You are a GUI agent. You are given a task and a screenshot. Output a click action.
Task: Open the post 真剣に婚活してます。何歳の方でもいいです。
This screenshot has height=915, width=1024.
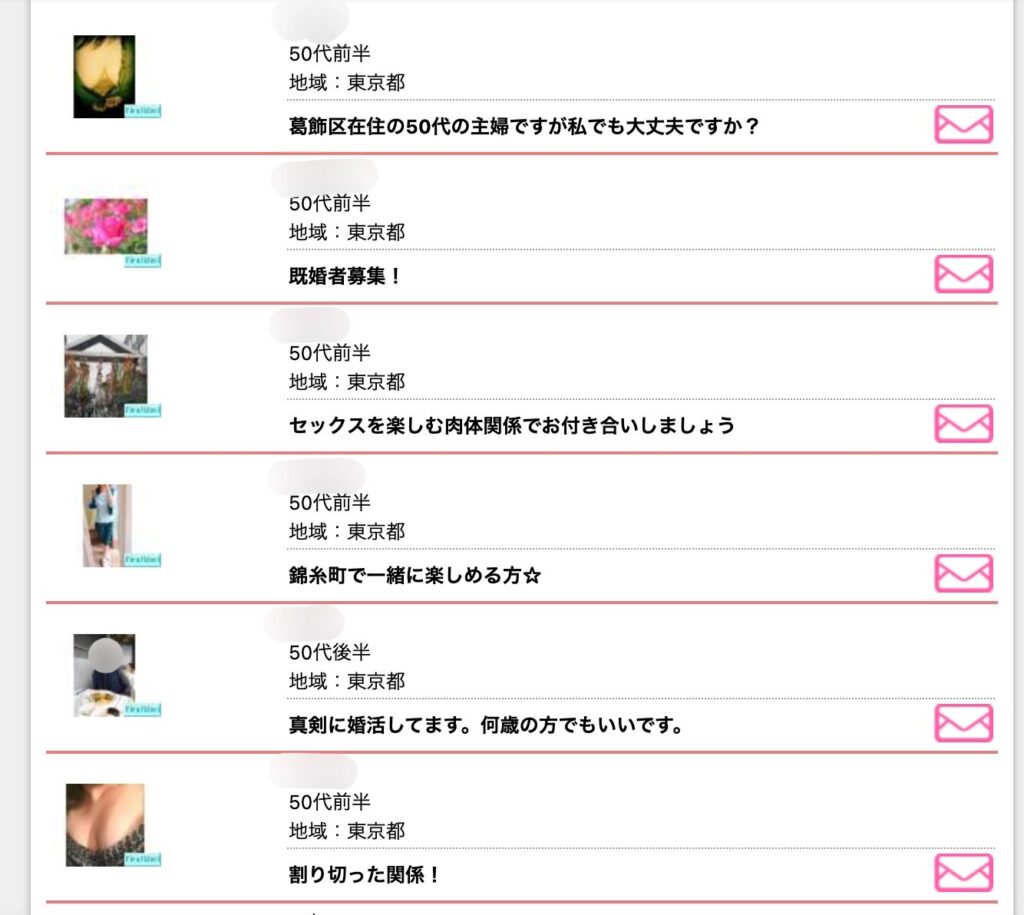pos(486,725)
